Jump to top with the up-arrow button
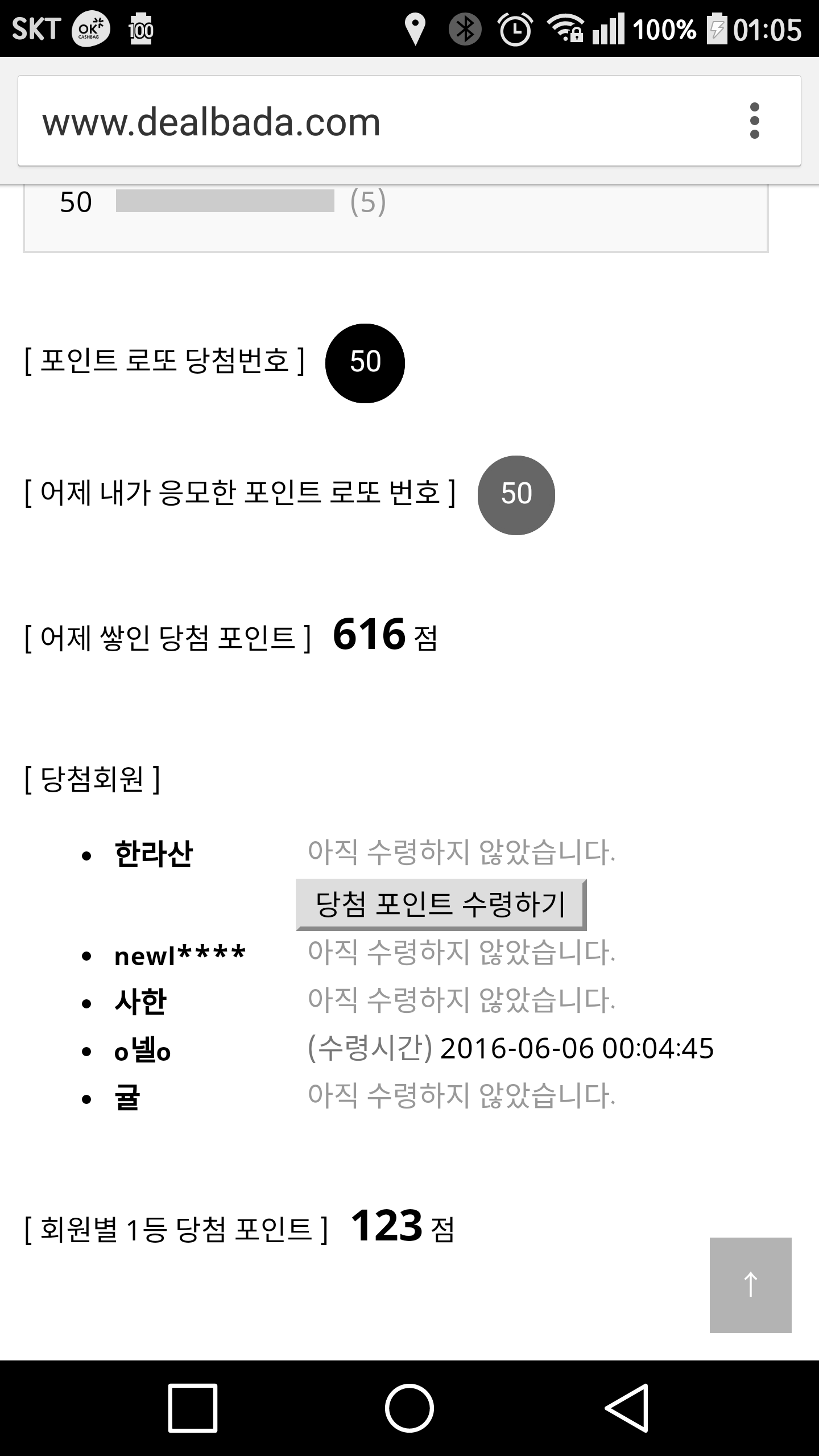This screenshot has width=819, height=1456. click(750, 1285)
